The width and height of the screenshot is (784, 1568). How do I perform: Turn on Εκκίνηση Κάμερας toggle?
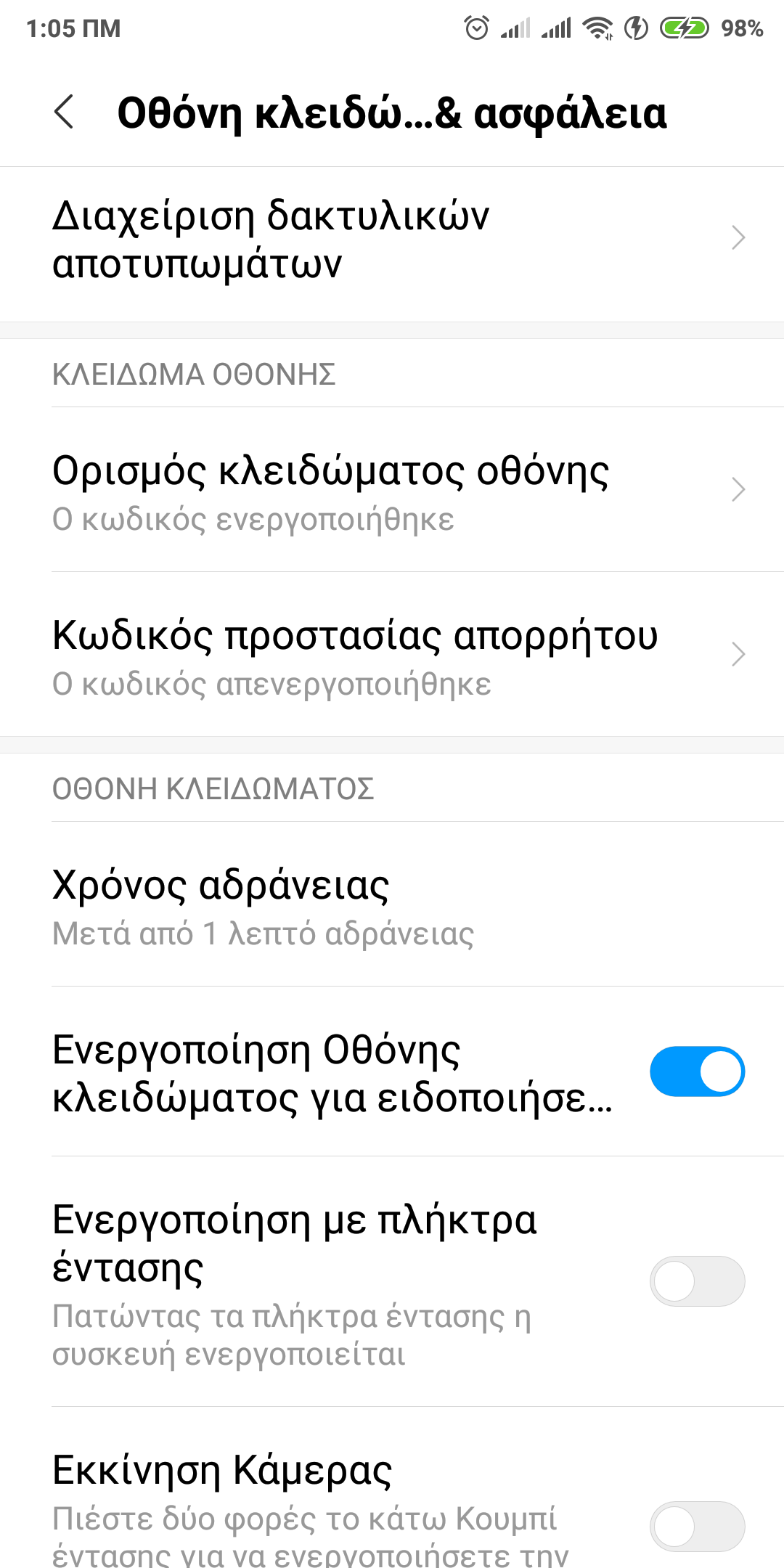coord(697,1526)
